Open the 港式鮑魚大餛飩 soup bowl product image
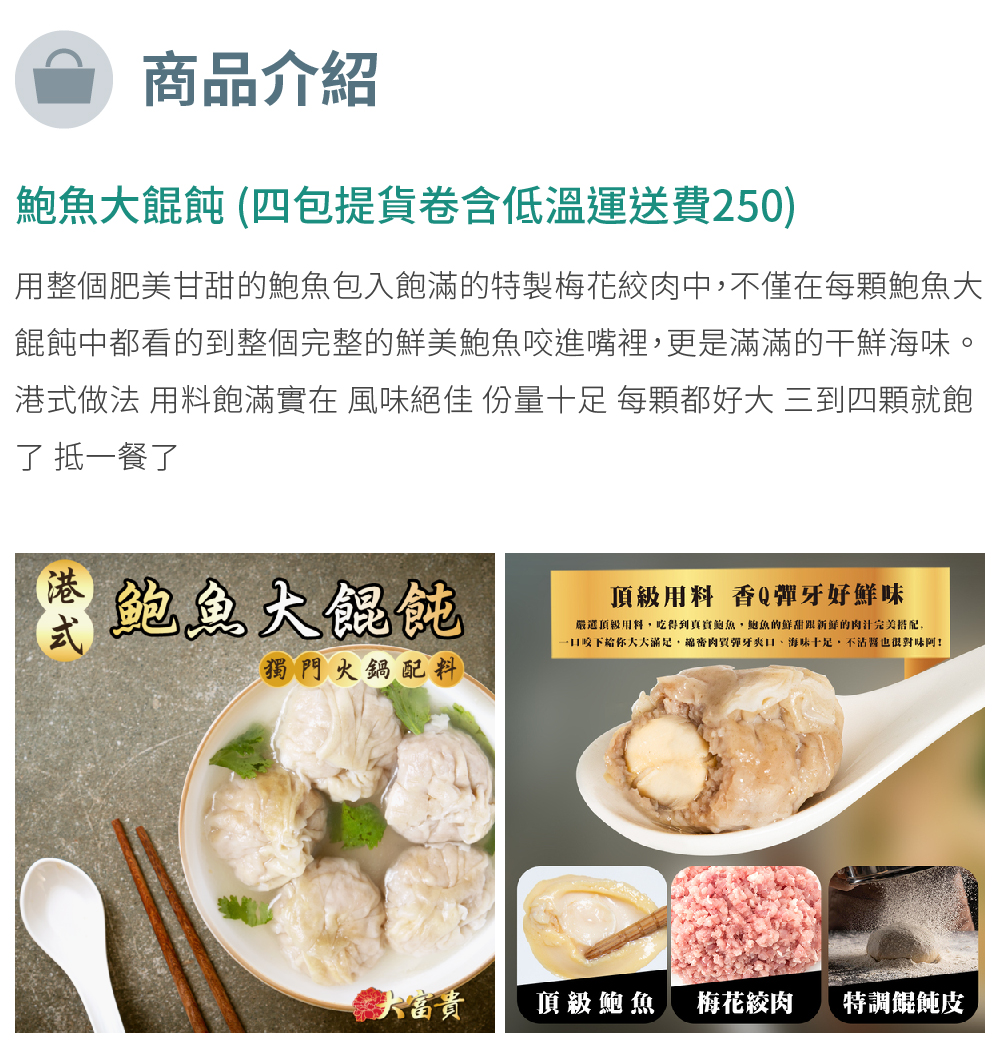The width and height of the screenshot is (1000, 1050). 255,792
